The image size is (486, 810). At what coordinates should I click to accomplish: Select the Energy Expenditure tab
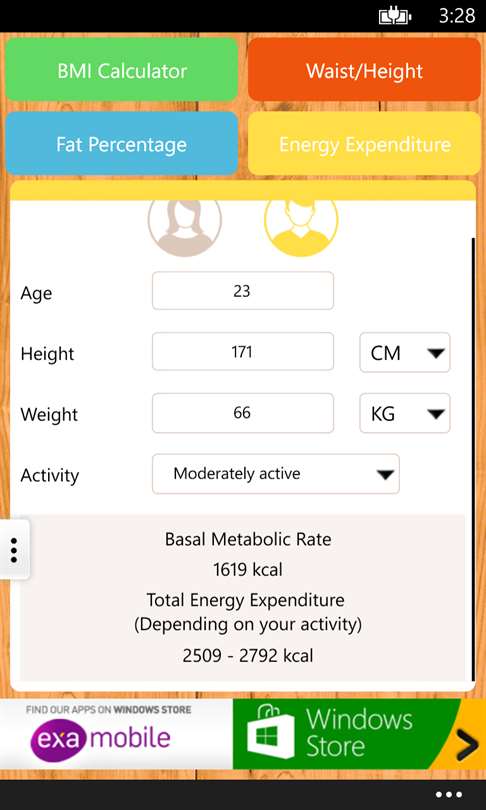tap(364, 144)
